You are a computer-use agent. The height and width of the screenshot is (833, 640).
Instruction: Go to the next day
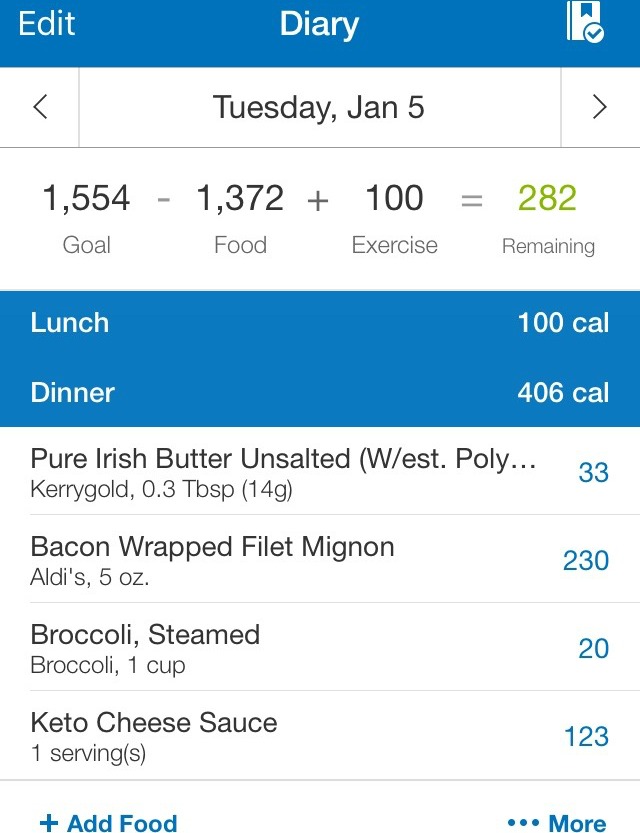coord(599,107)
